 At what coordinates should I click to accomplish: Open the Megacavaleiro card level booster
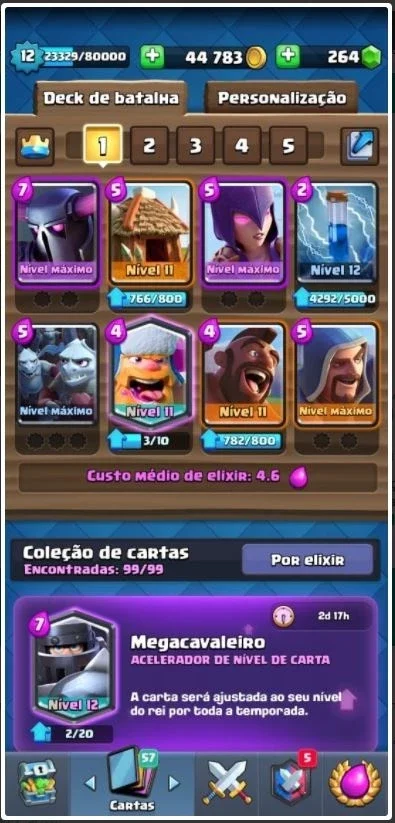tap(196, 673)
